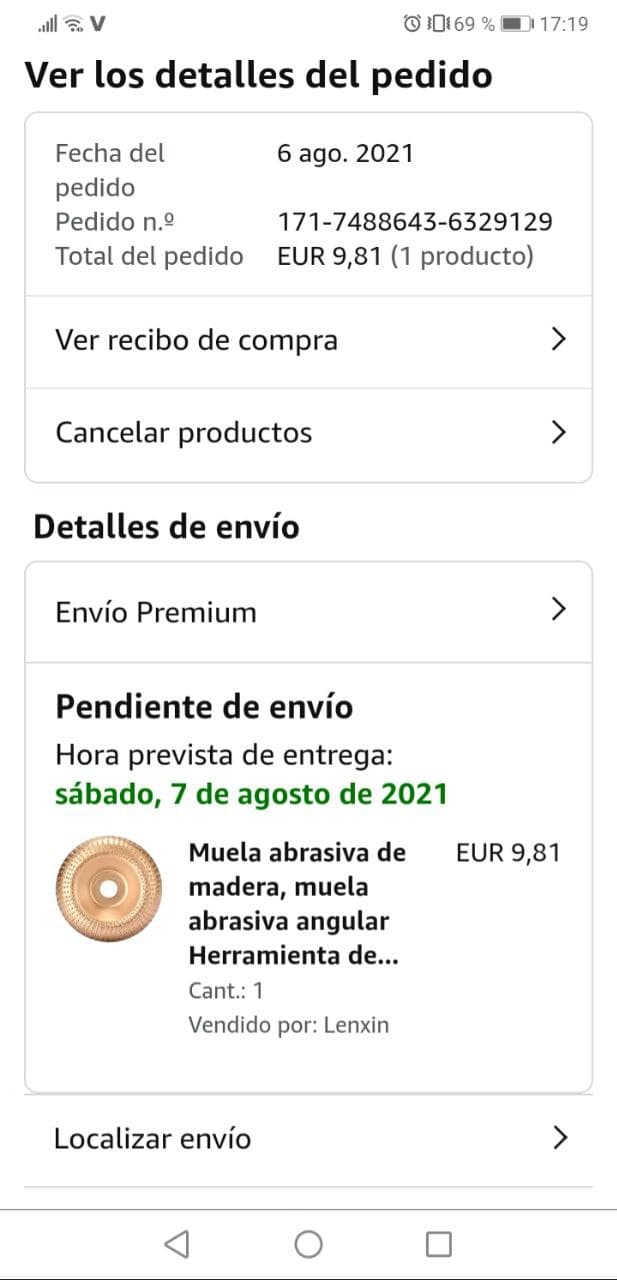Open Envío Premium details

308,611
